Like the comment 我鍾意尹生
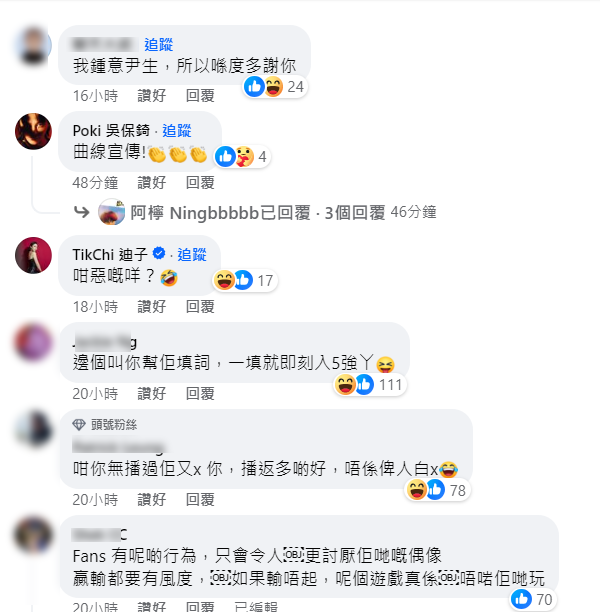This screenshot has height=612, width=600. coord(152,96)
